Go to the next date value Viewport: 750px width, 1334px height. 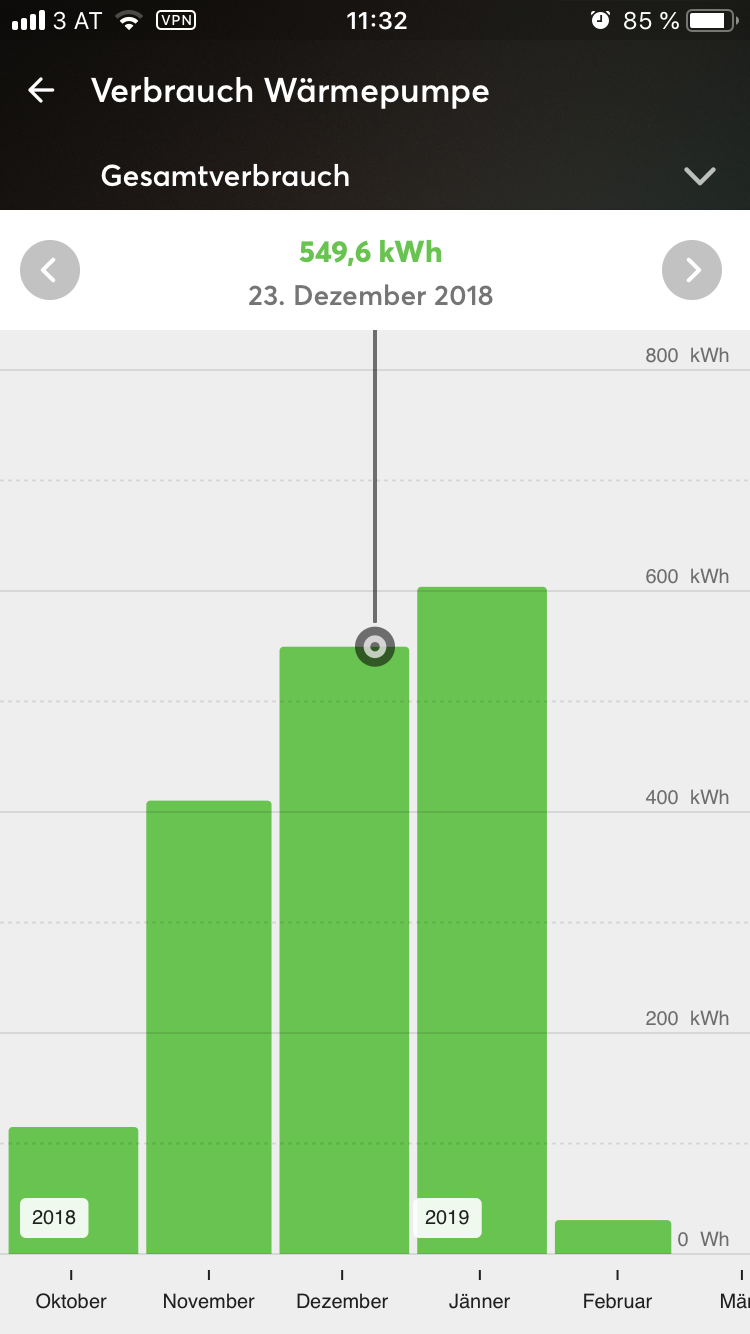click(692, 270)
